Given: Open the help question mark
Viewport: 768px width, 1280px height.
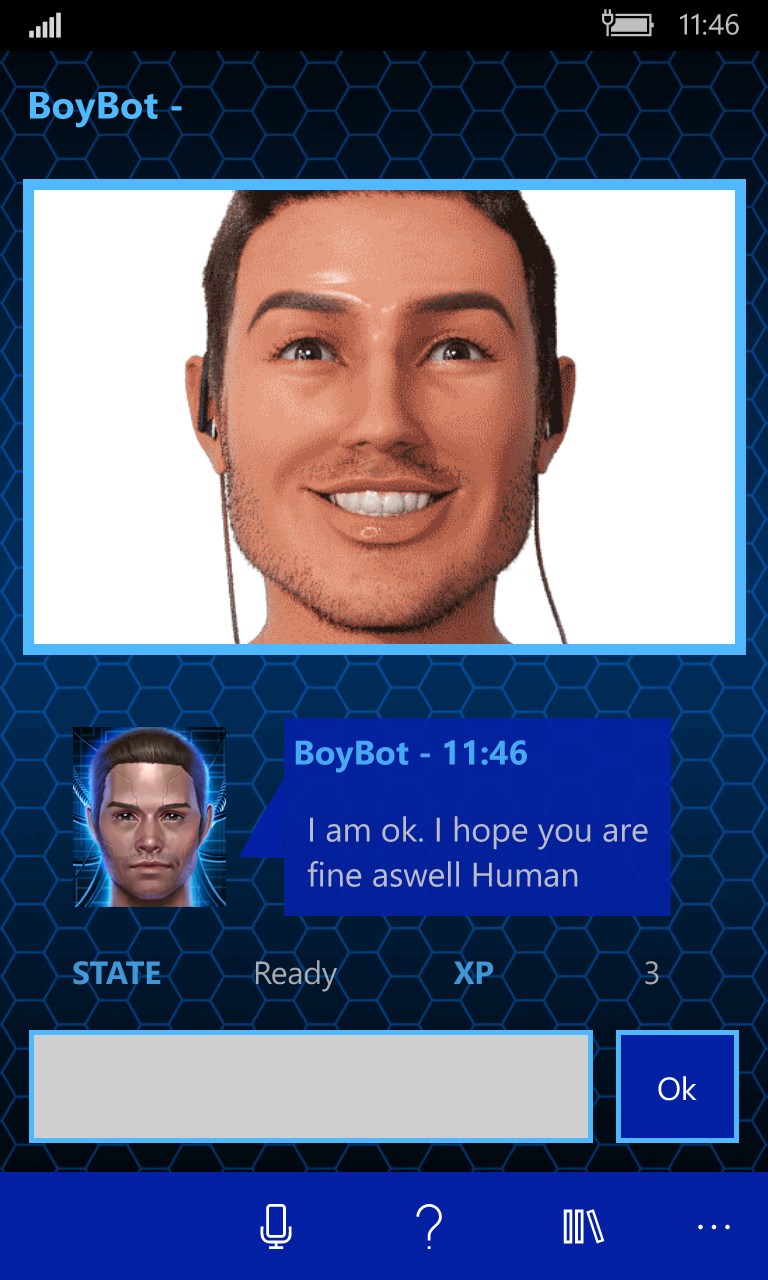Looking at the screenshot, I should [x=429, y=1226].
